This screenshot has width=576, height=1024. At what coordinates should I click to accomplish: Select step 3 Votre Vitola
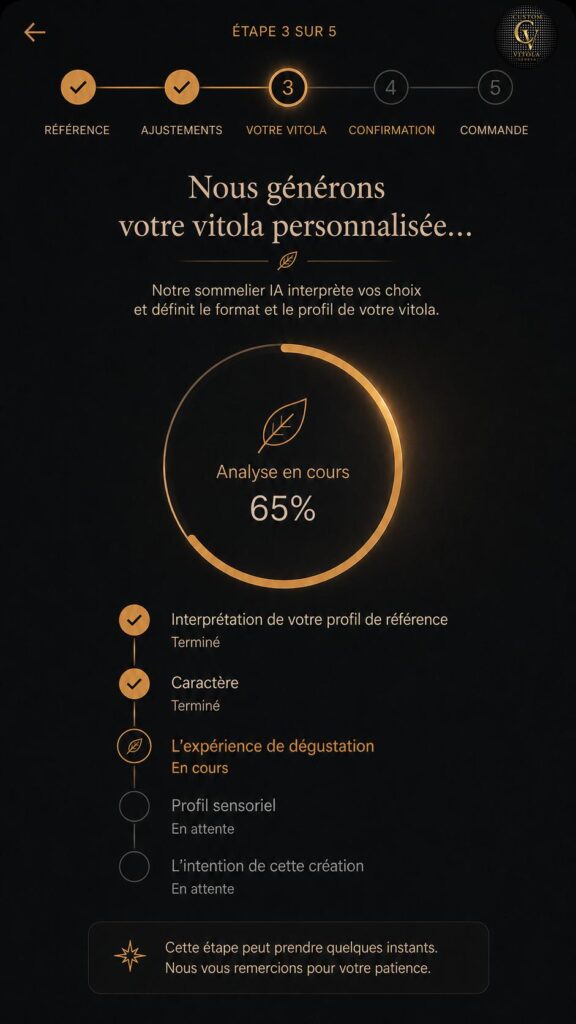tap(287, 88)
